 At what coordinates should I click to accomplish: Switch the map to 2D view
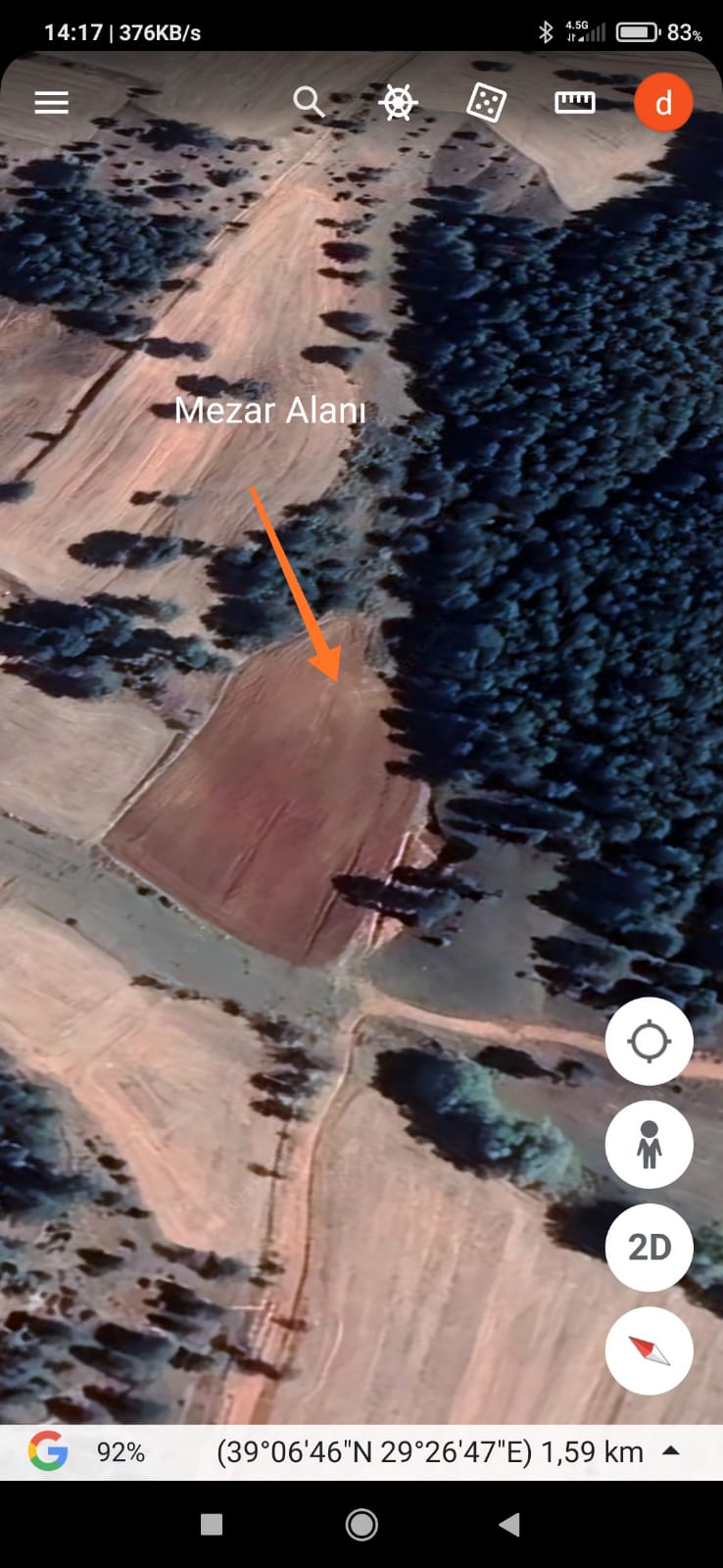tap(649, 1248)
